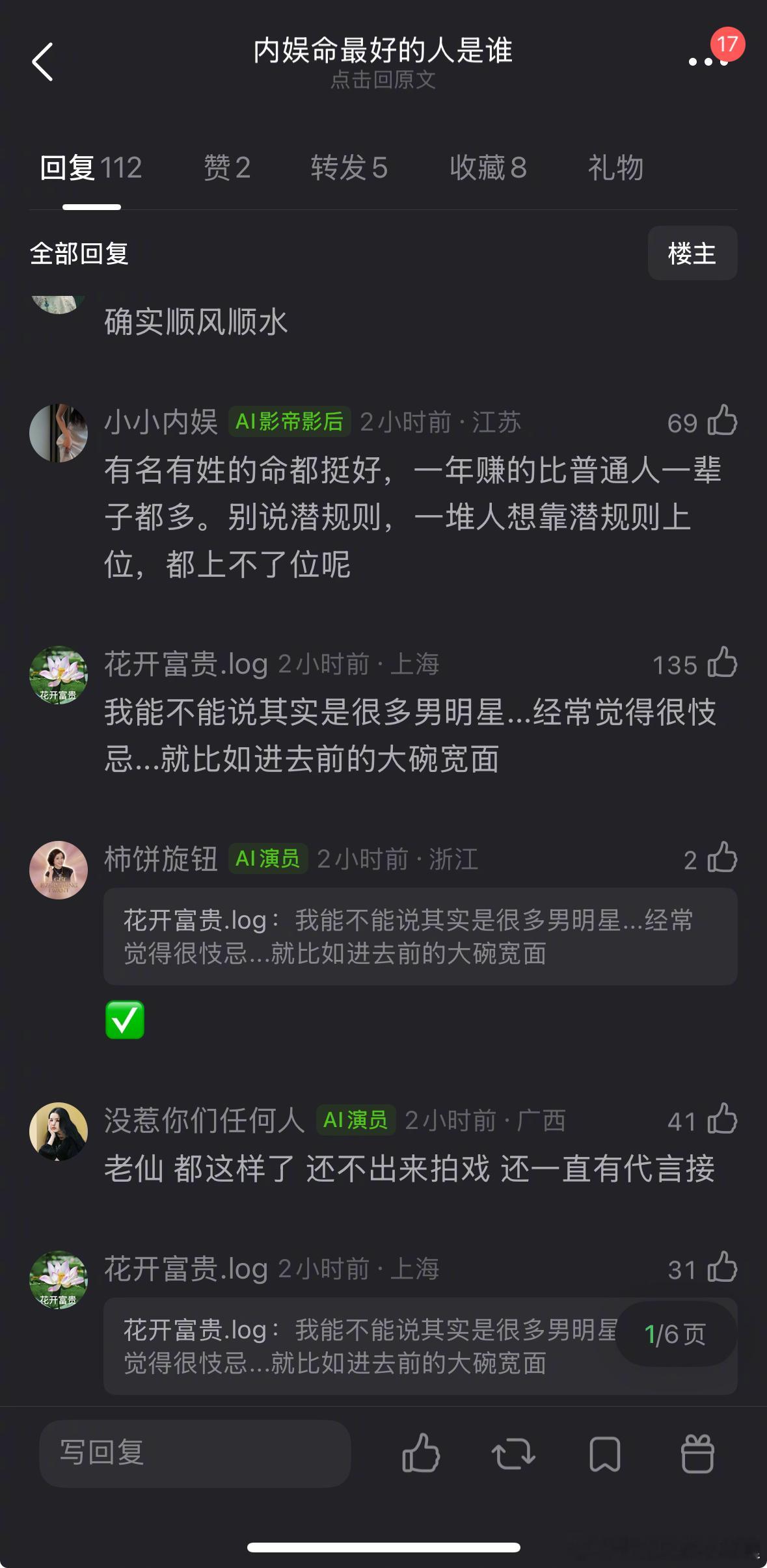Like 小小内娱's comment with 69 likes
Image resolution: width=767 pixels, height=1568 pixels.
(722, 421)
